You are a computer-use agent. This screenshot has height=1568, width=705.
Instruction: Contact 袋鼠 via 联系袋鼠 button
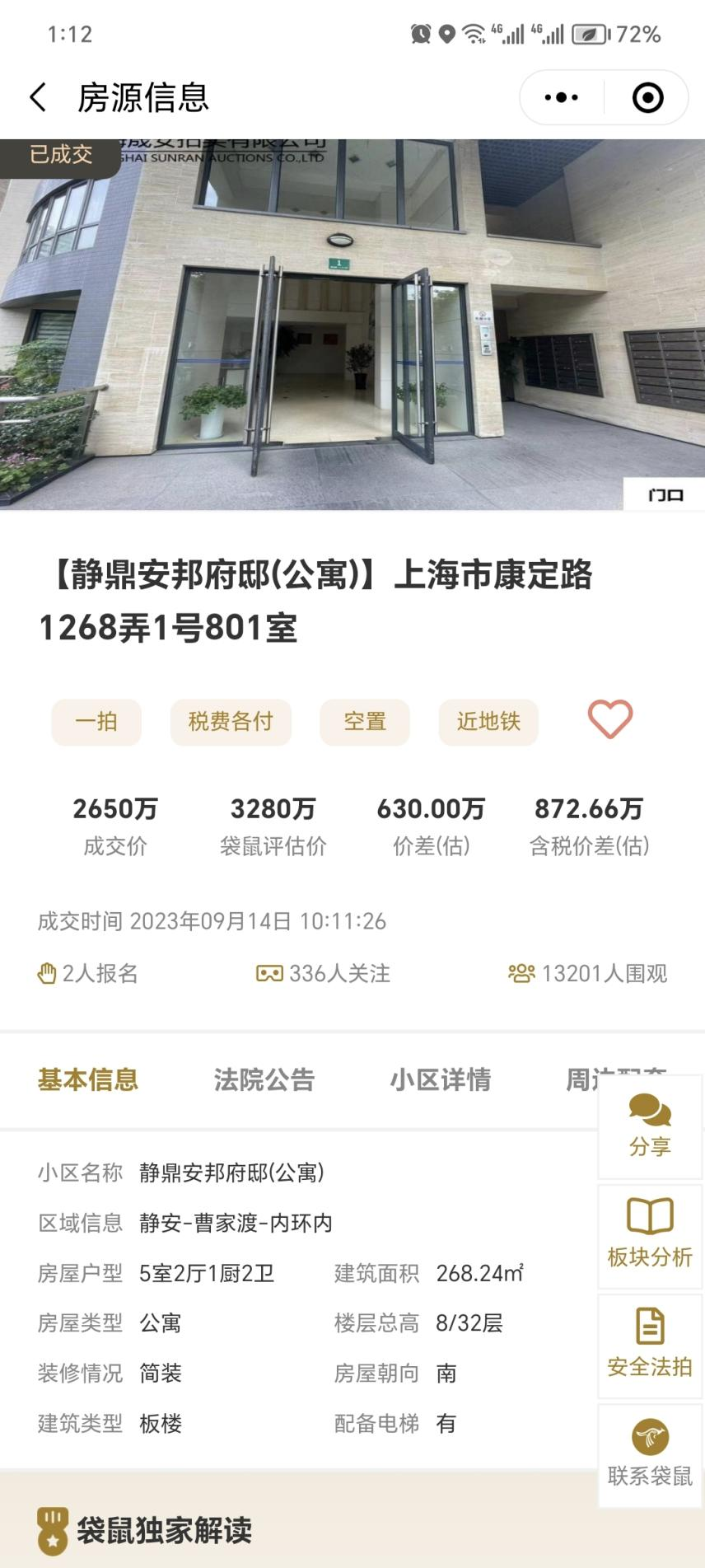(650, 1455)
